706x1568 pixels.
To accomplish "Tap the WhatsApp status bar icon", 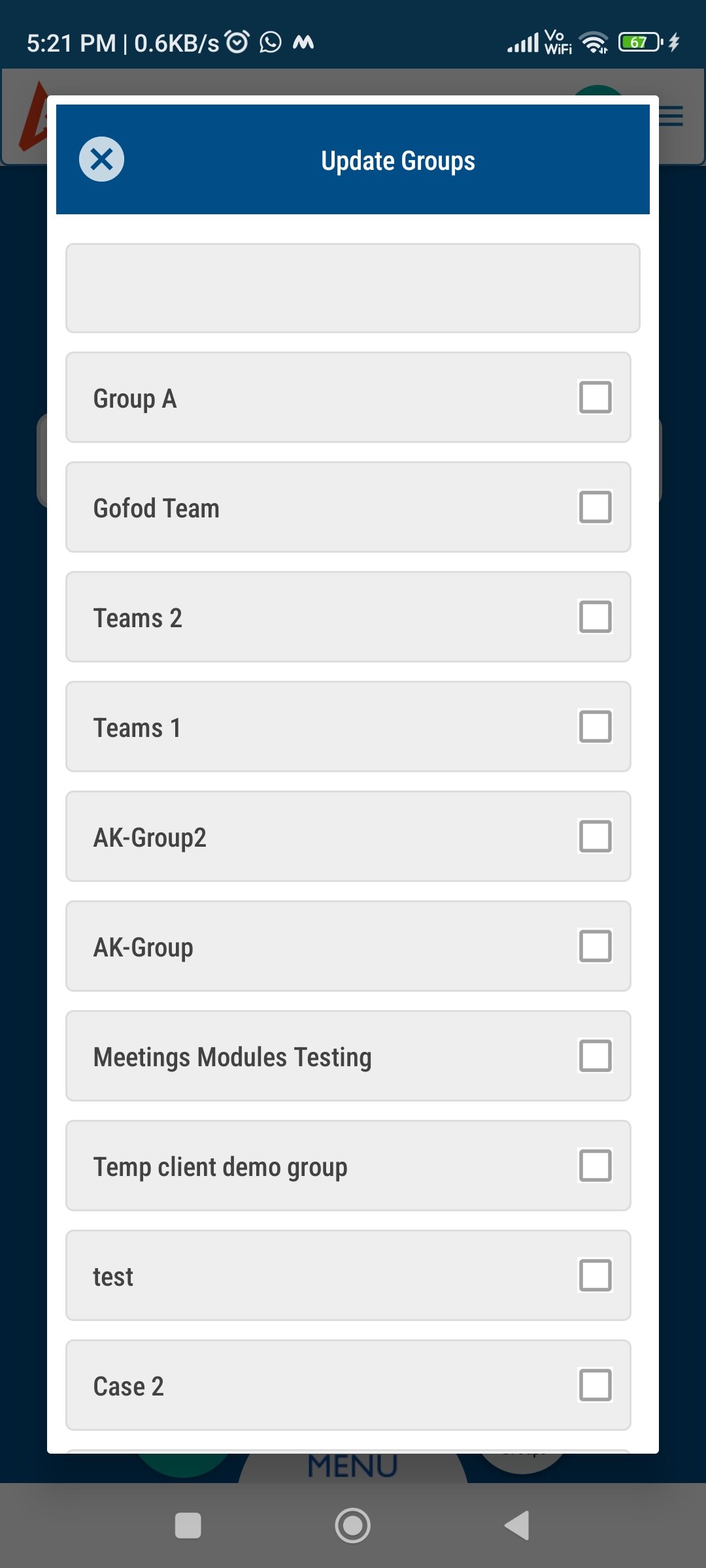I will pyautogui.click(x=270, y=41).
